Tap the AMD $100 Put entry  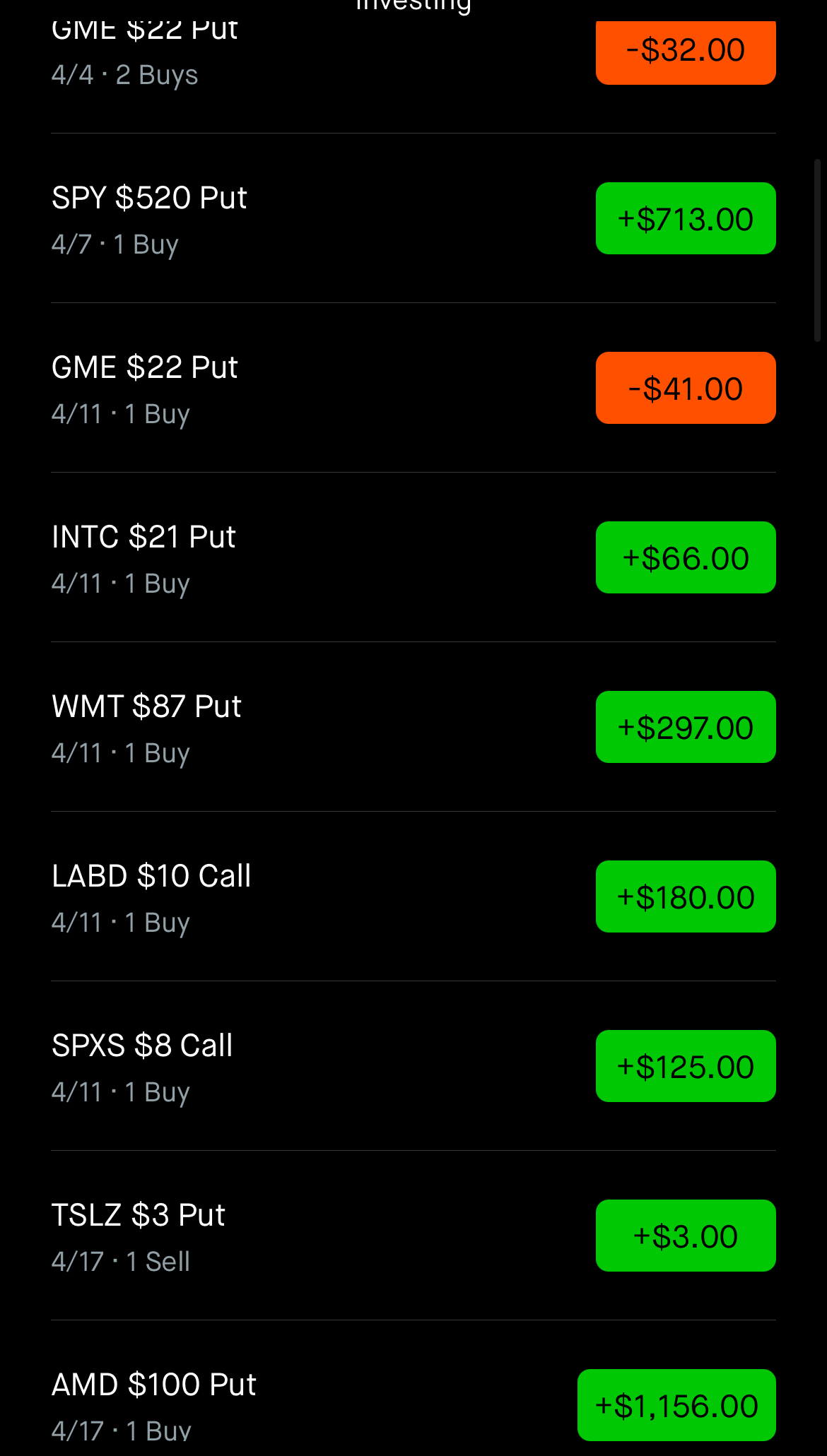(413, 1389)
